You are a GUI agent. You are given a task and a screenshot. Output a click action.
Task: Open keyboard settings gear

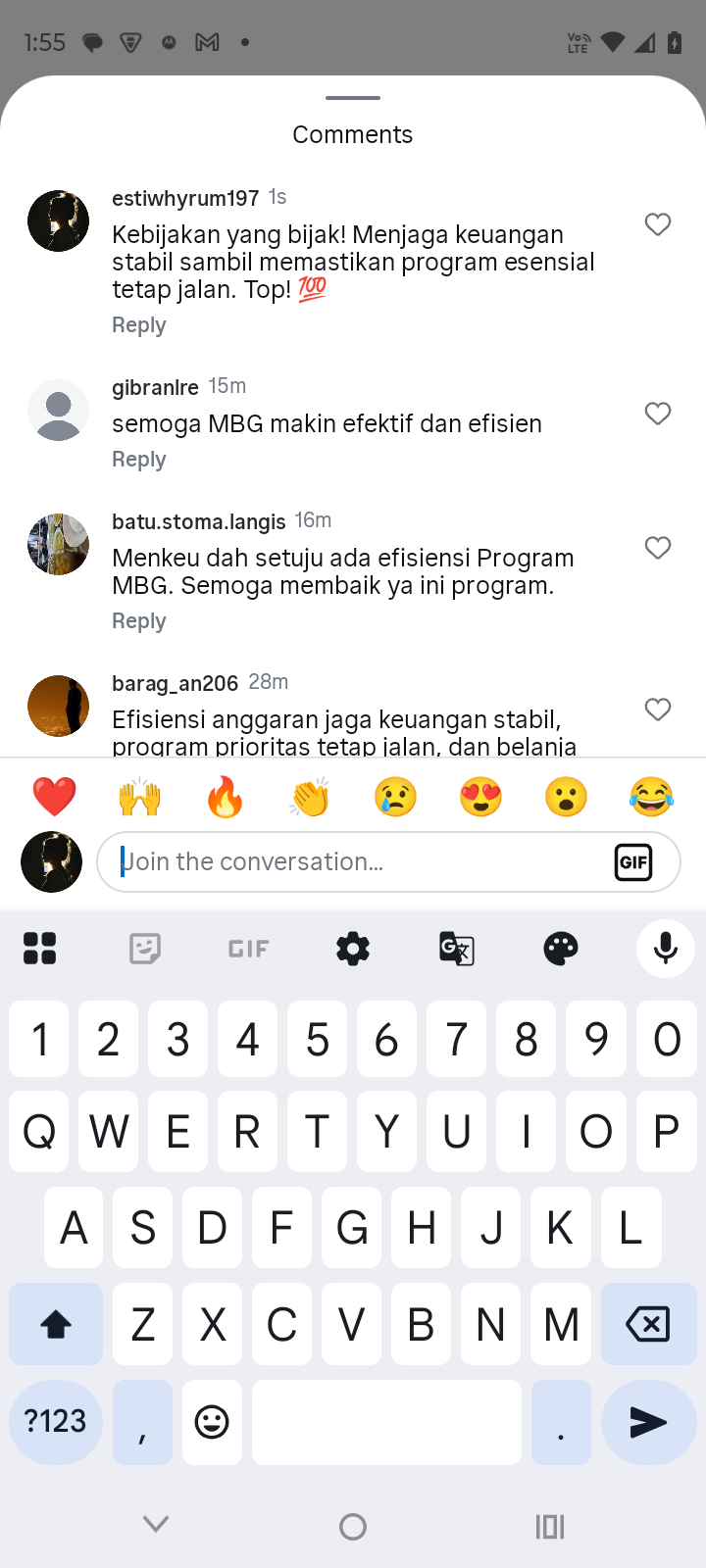tap(353, 949)
